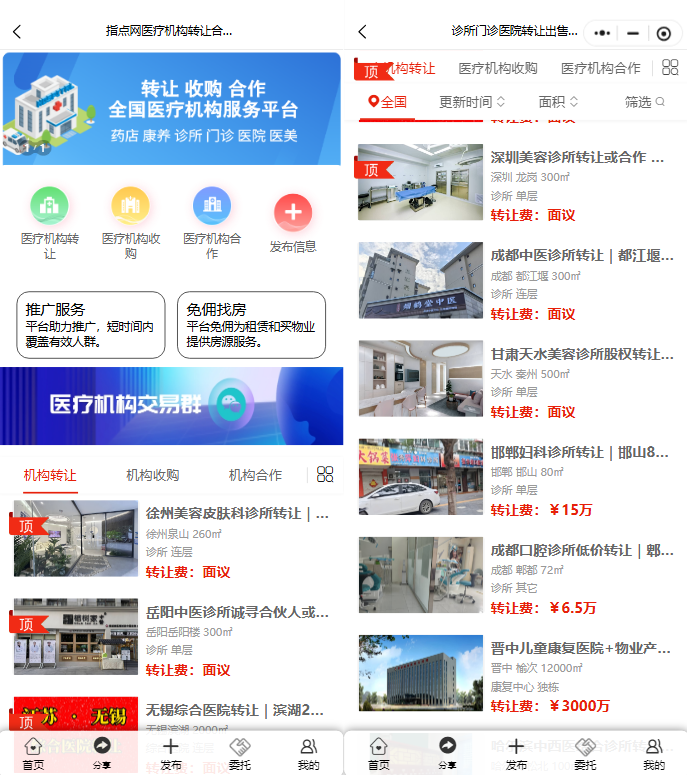
Task: Expand the 面积 sort dropdown
Action: click(558, 102)
